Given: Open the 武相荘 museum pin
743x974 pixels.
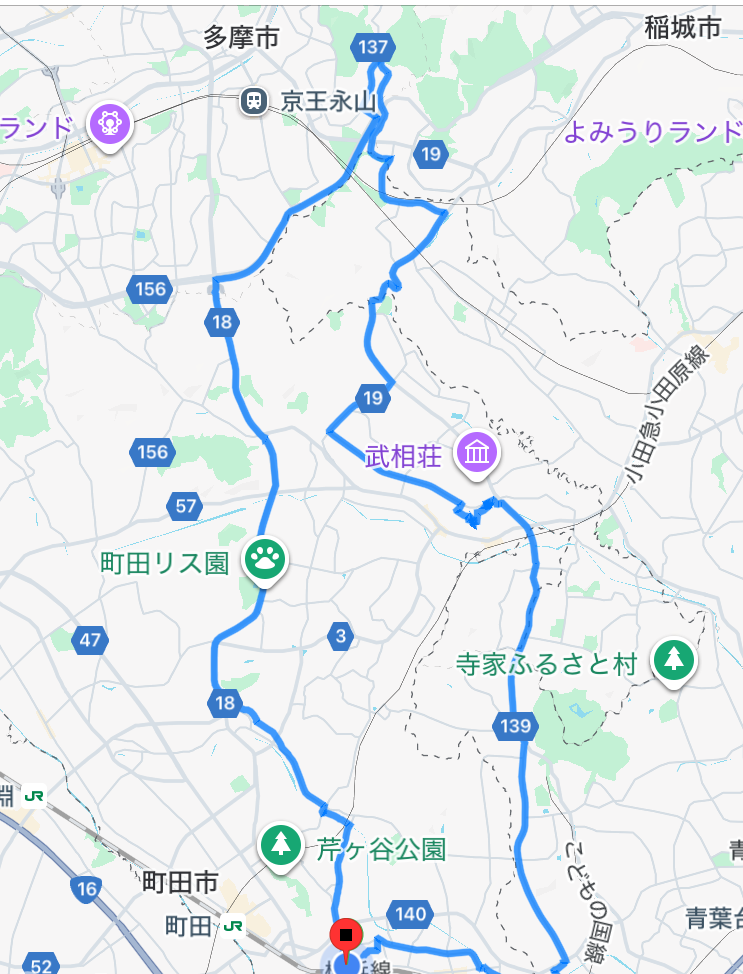Looking at the screenshot, I should [x=477, y=454].
